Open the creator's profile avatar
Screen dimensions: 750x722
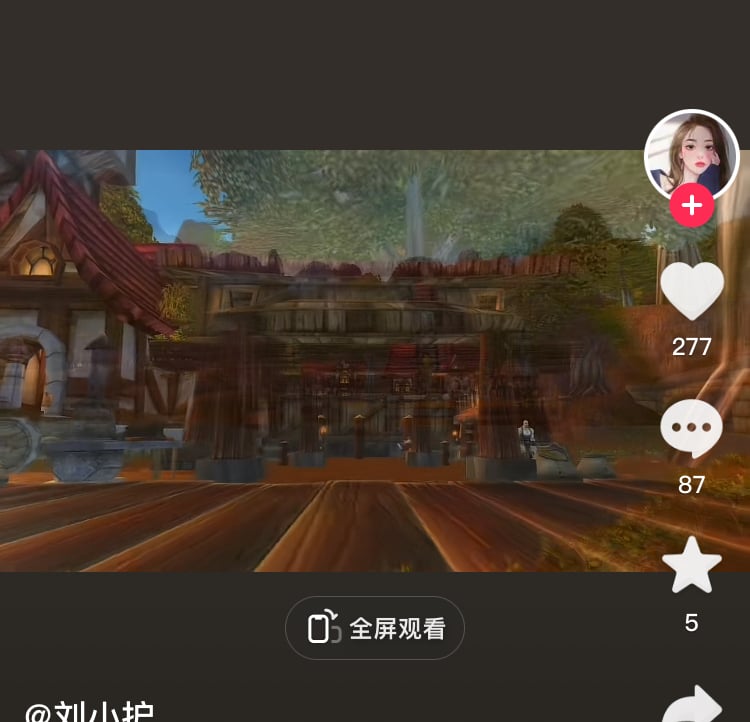click(691, 154)
